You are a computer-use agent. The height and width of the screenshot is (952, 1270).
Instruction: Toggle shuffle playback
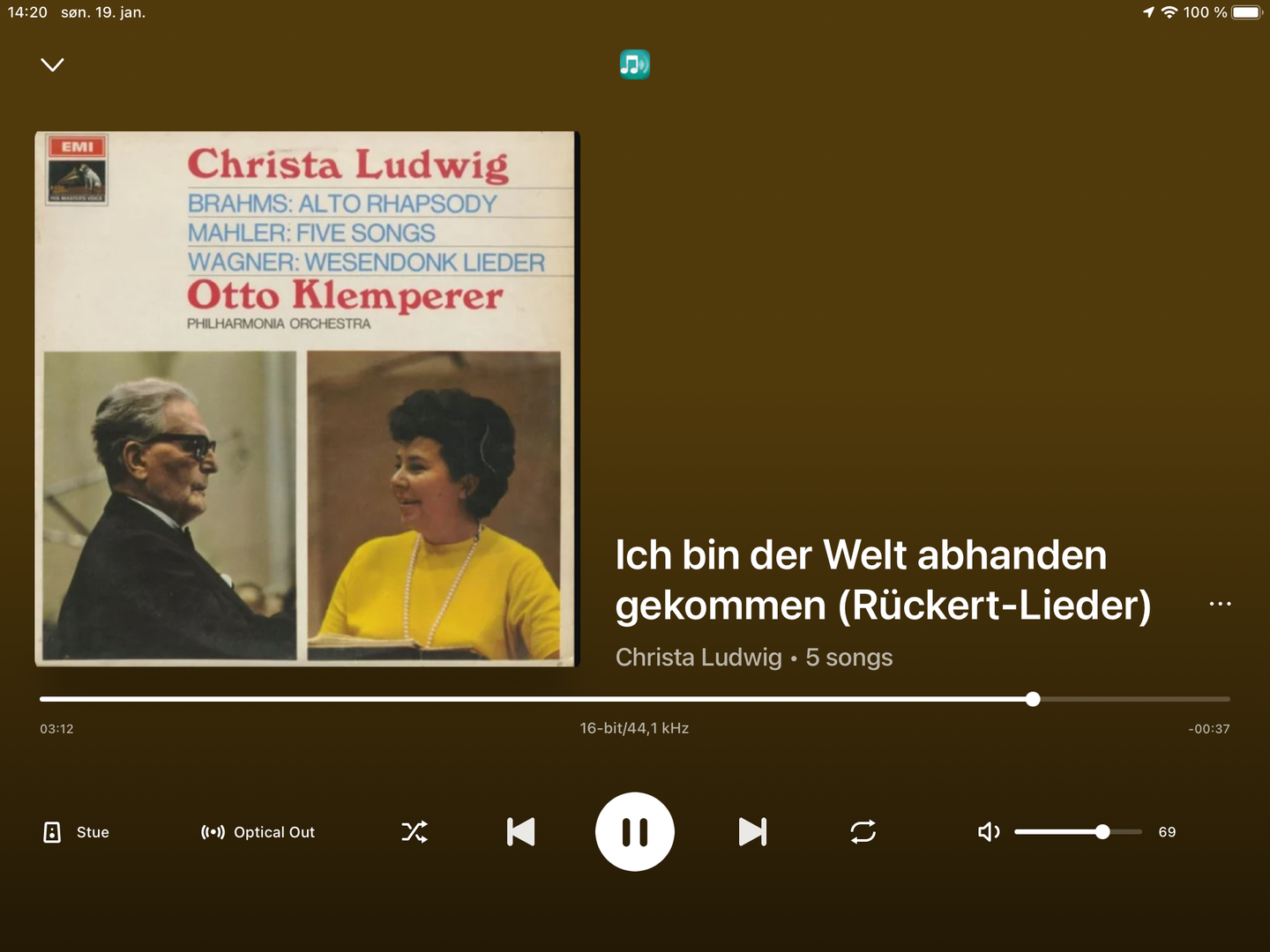pos(415,831)
